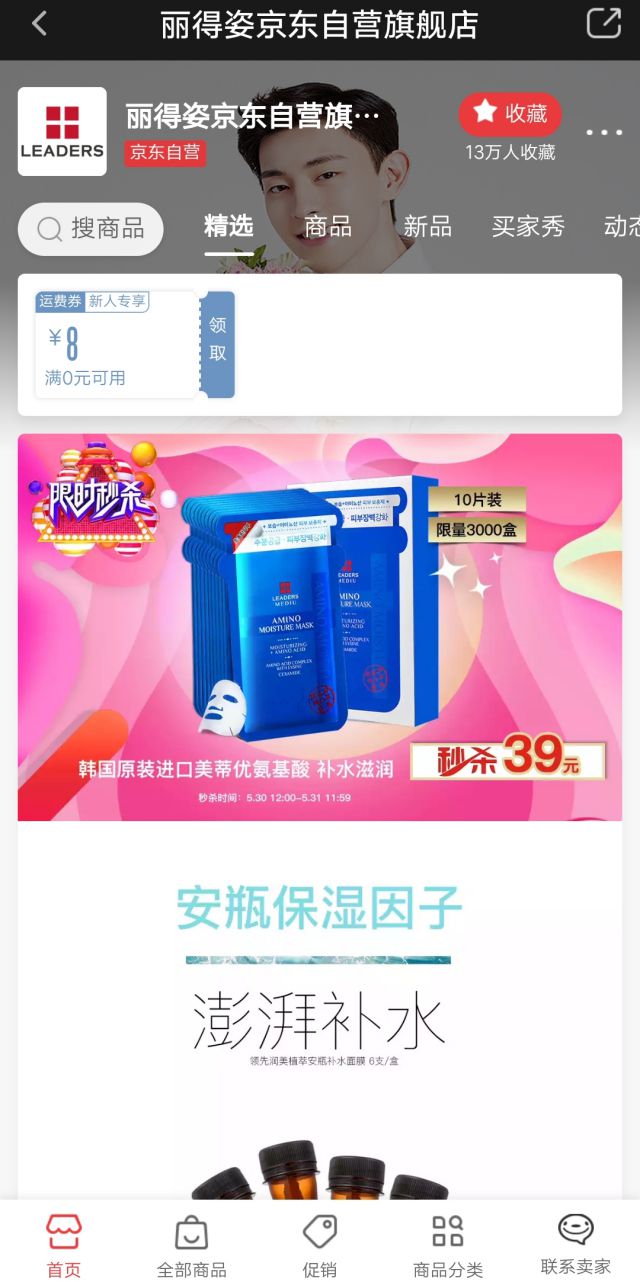Open the 搜商品 search box
Screen dimensions: 640x1282
[91, 229]
